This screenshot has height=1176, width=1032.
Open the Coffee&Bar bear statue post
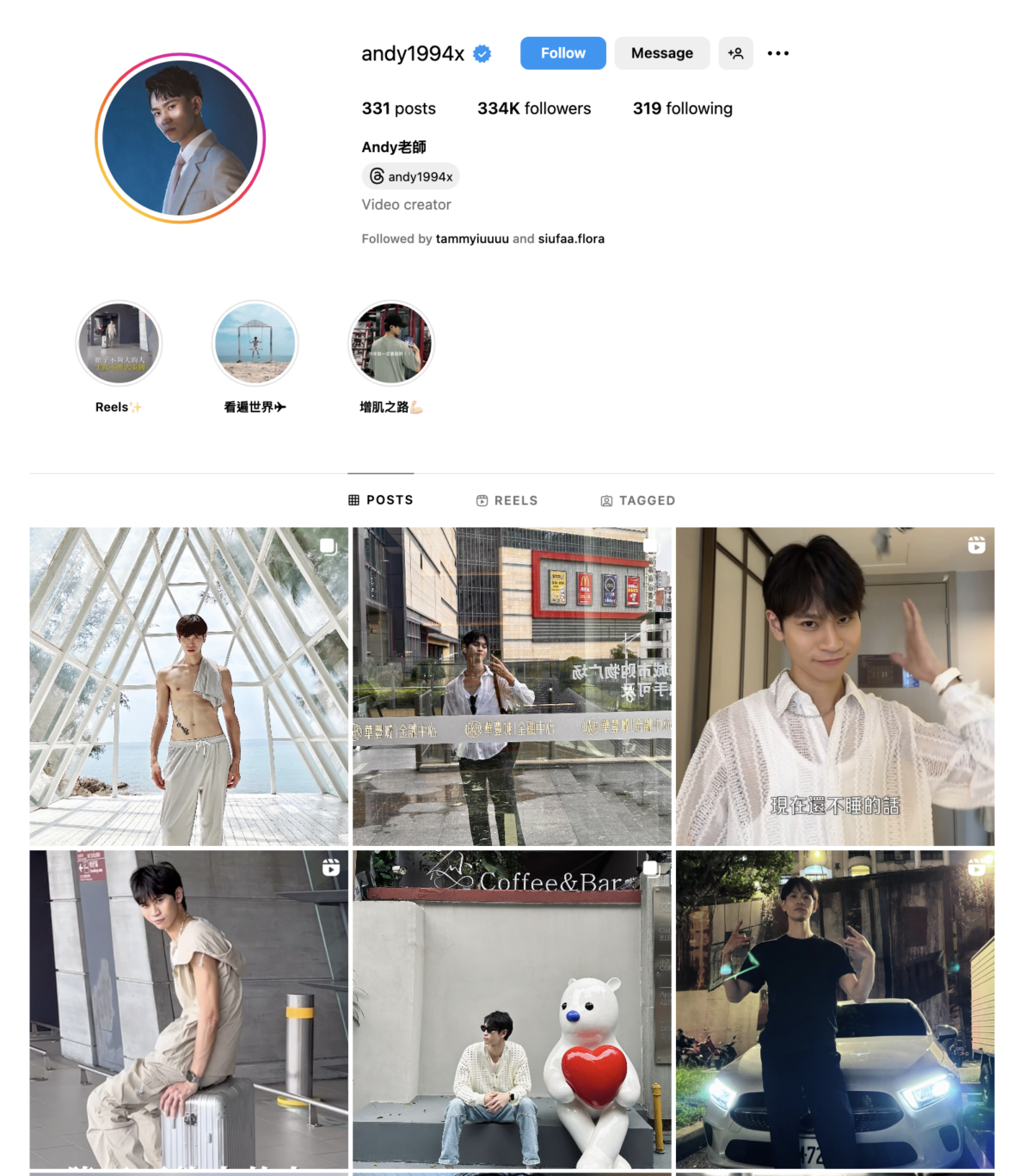[512, 1009]
